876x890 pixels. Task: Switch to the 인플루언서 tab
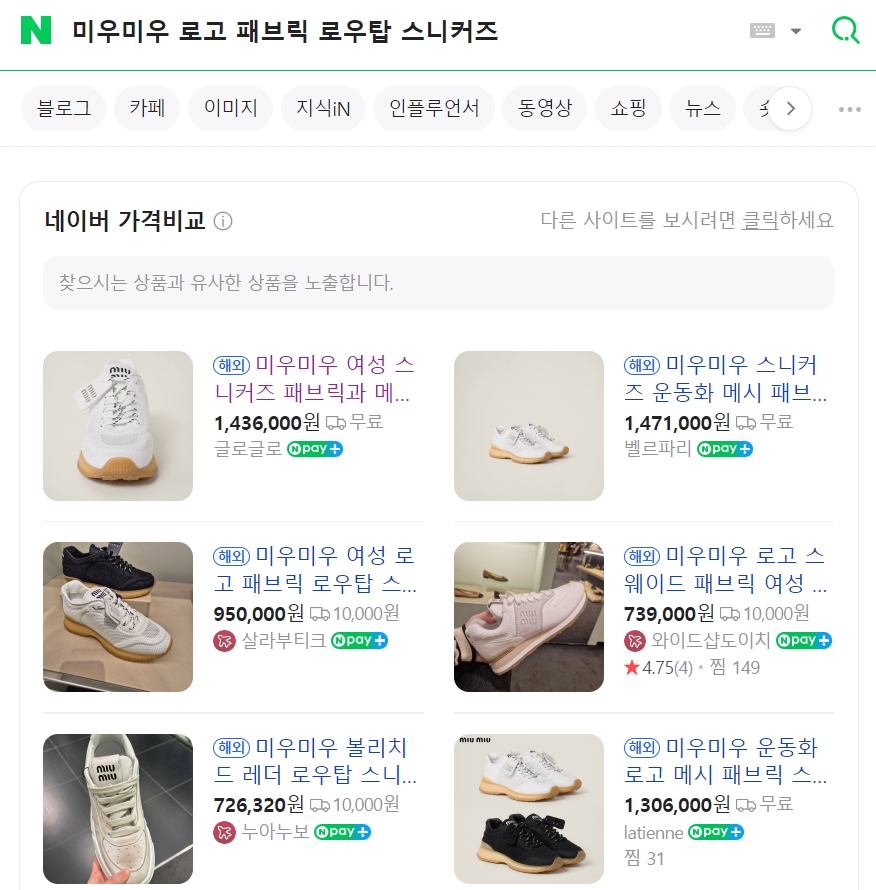[434, 108]
